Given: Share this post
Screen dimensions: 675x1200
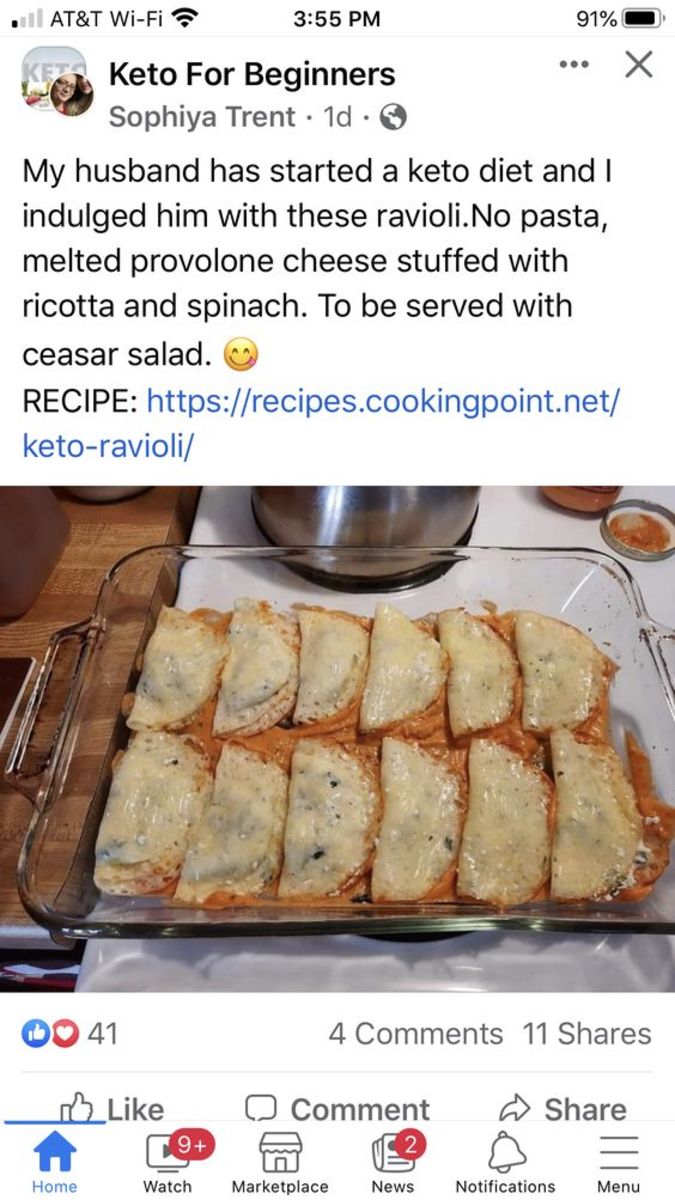Looking at the screenshot, I should tap(562, 1108).
